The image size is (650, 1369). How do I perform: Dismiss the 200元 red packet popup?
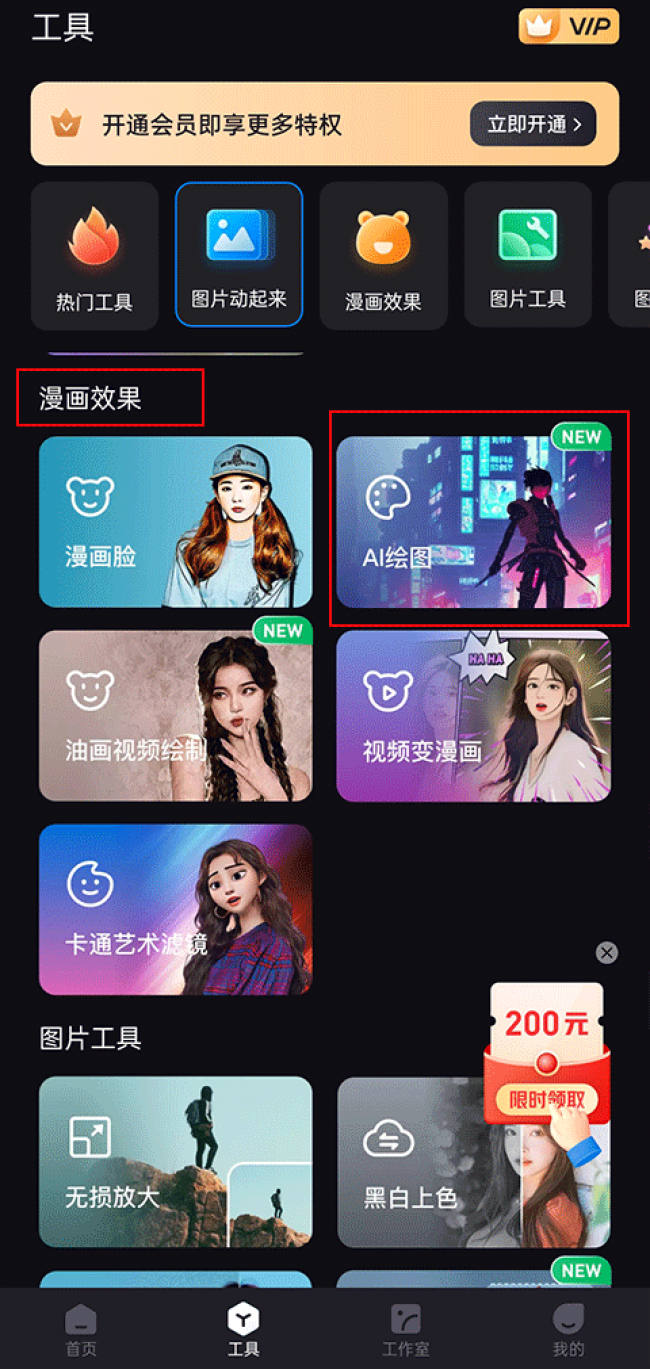click(607, 953)
